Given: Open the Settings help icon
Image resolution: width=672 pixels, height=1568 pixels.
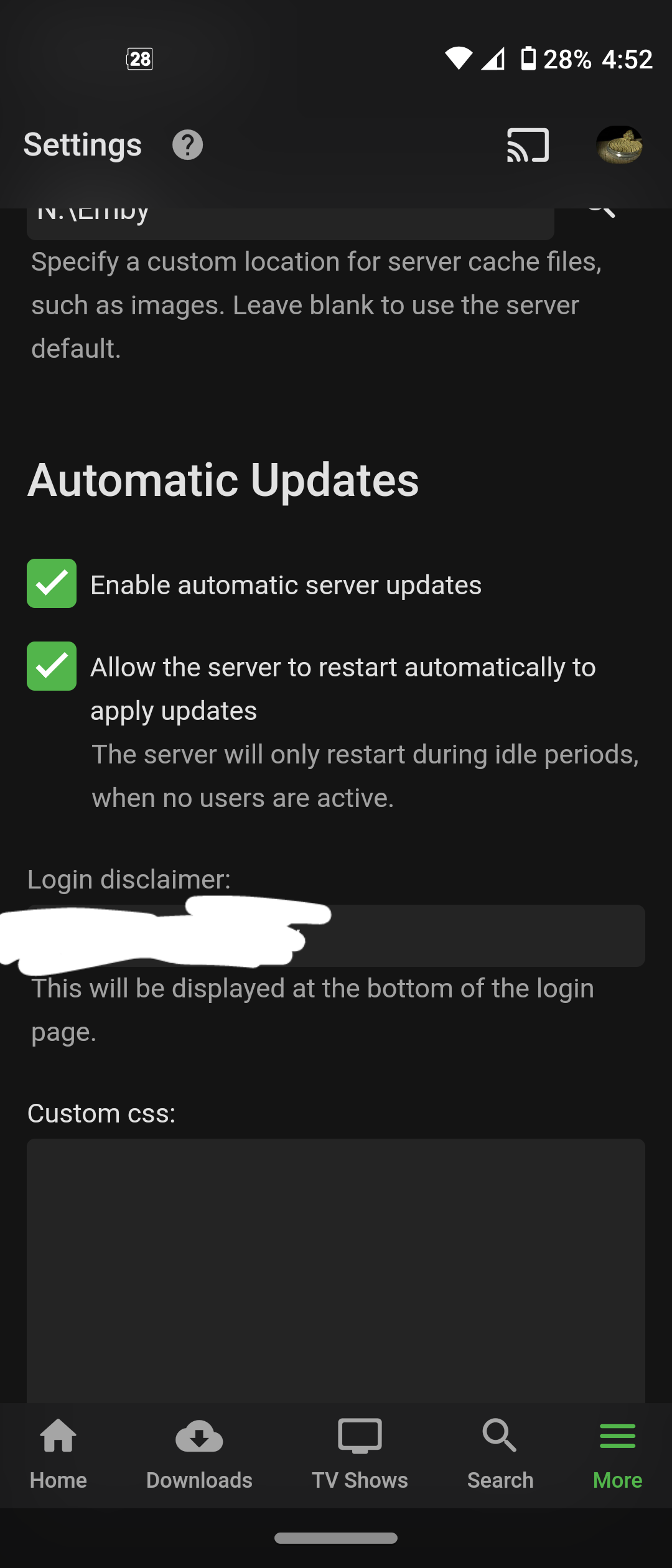Looking at the screenshot, I should pyautogui.click(x=187, y=145).
